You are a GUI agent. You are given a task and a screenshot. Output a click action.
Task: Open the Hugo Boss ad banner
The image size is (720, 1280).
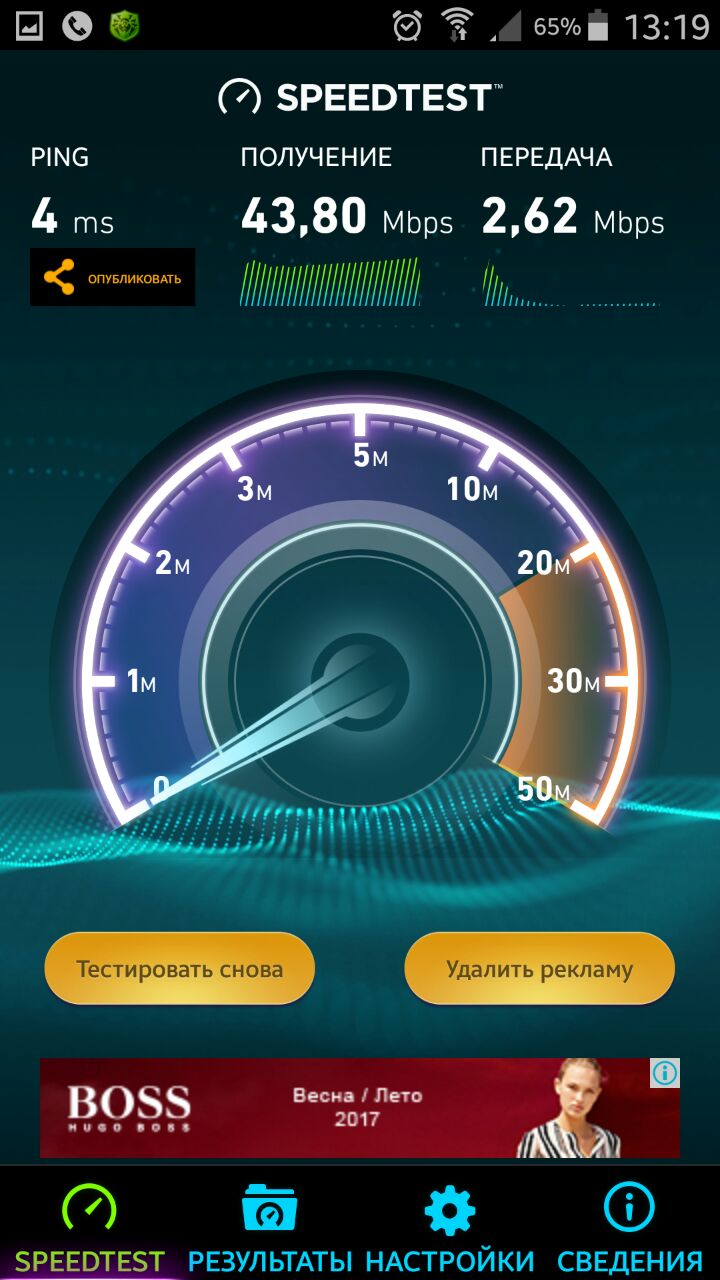coord(340,1107)
